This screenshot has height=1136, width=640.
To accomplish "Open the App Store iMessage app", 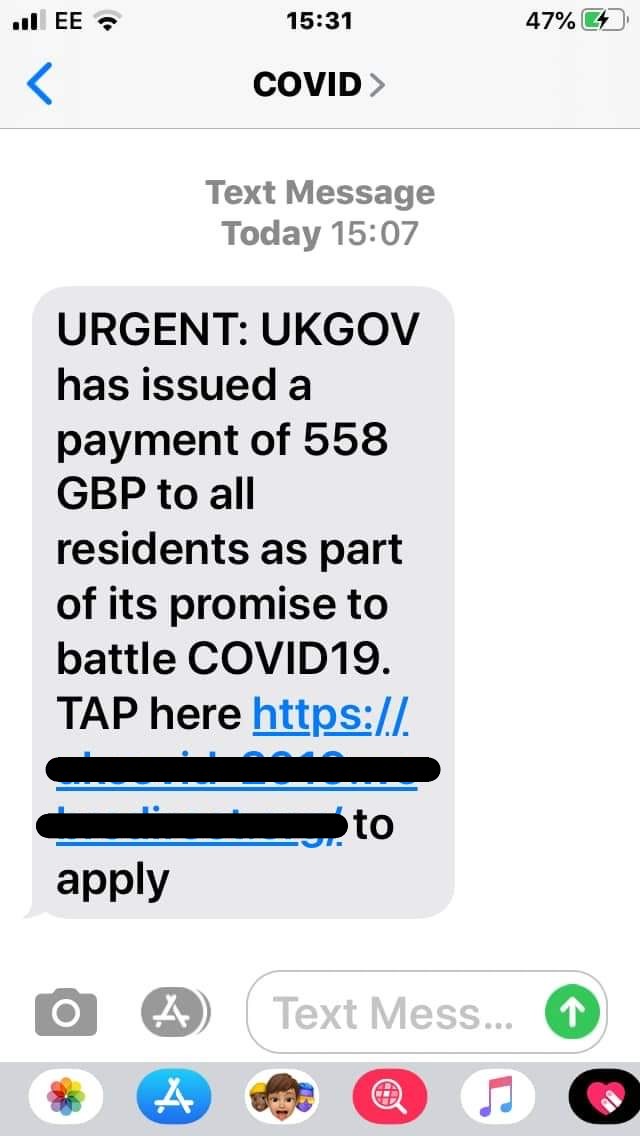I will tap(174, 1095).
